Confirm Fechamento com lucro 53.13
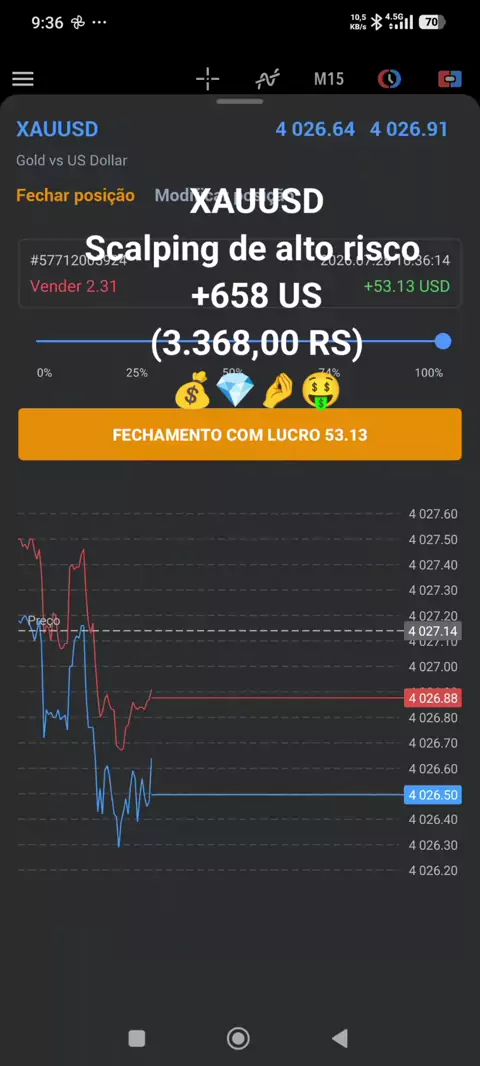The image size is (480, 1066). [240, 434]
